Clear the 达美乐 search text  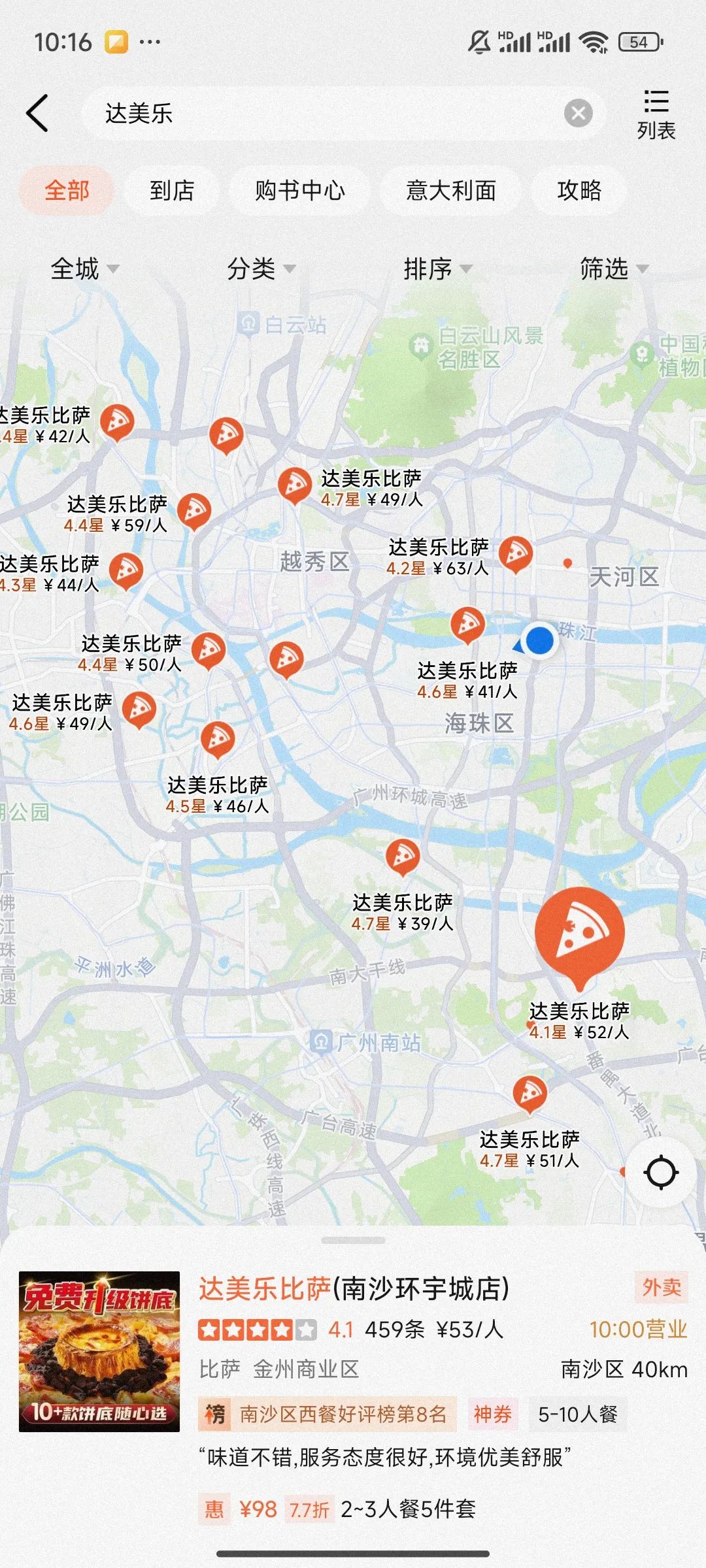(578, 114)
